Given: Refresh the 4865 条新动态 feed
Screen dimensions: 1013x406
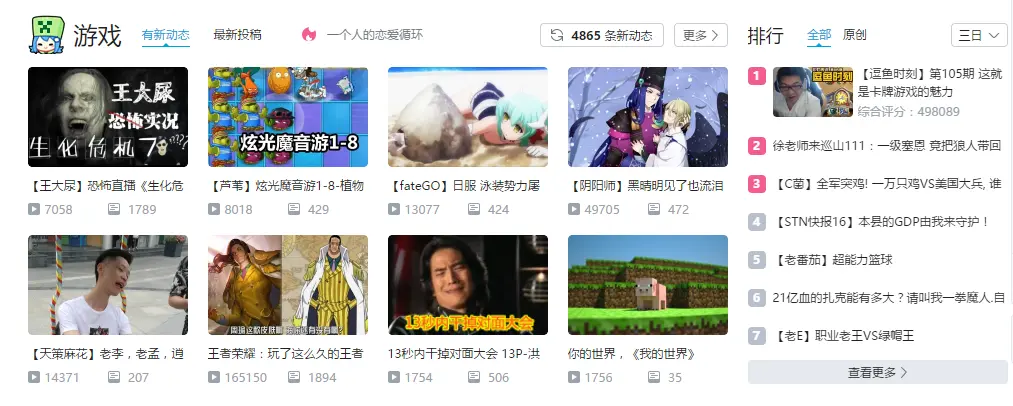Looking at the screenshot, I should (x=602, y=36).
